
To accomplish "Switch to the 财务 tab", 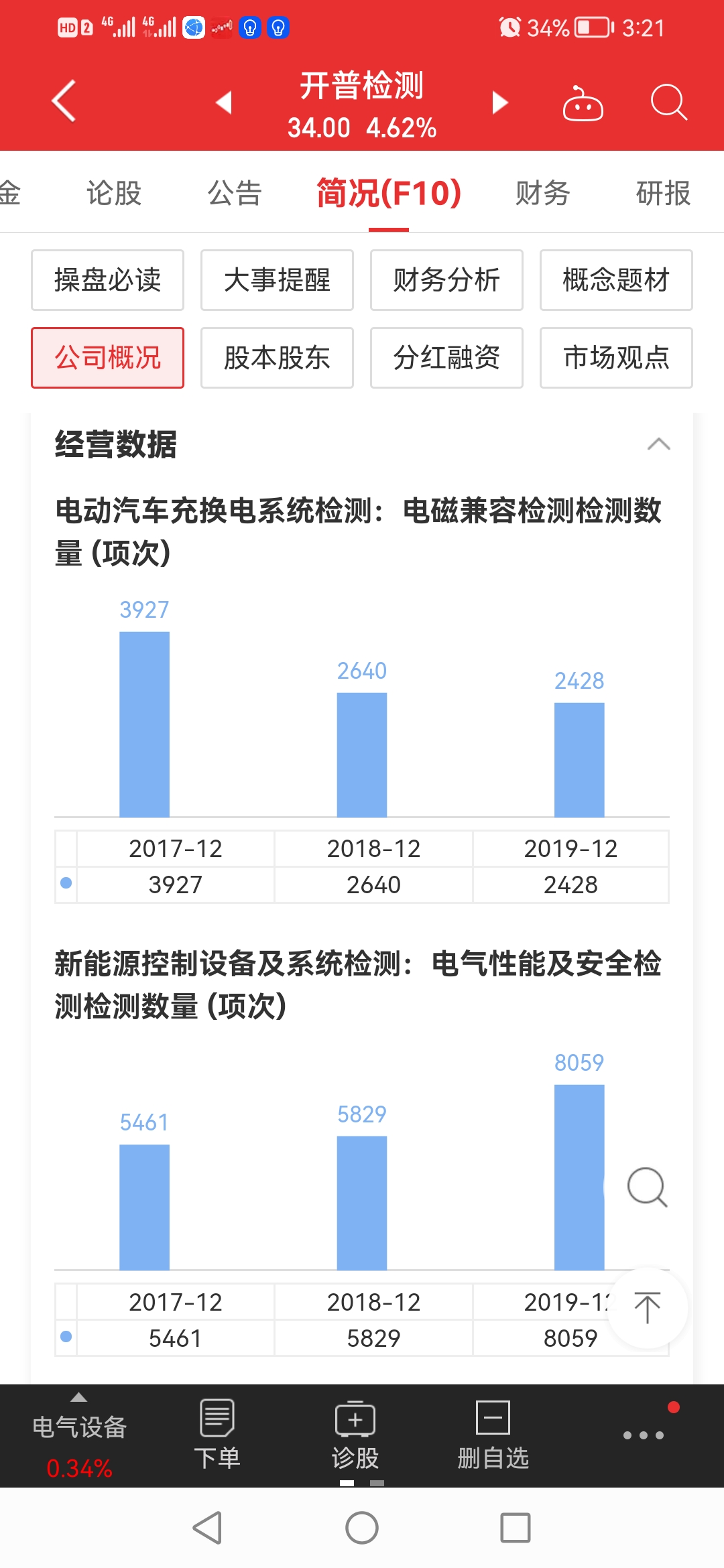I will (x=542, y=194).
